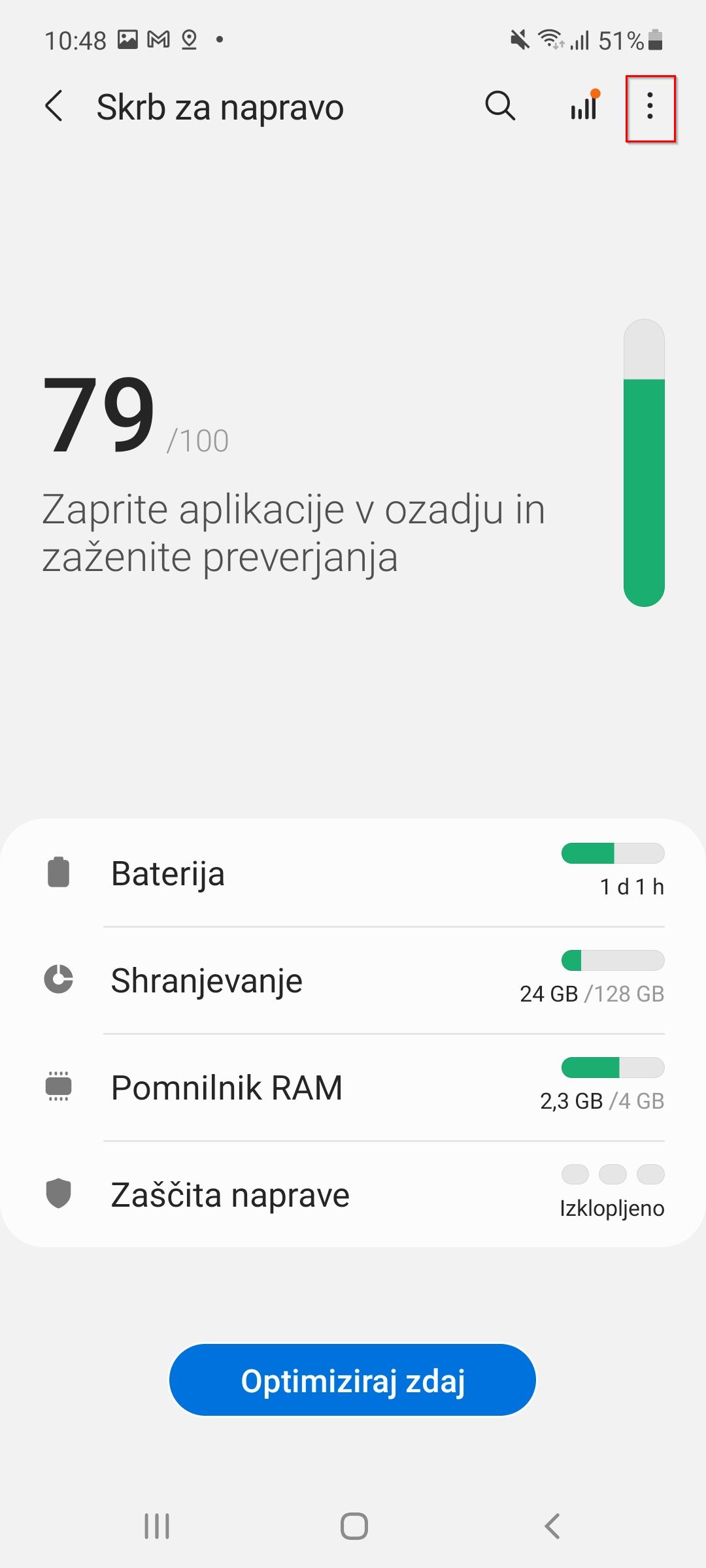This screenshot has height=1568, width=706.
Task: Open Pomnilnik RAM details
Action: [353, 1088]
